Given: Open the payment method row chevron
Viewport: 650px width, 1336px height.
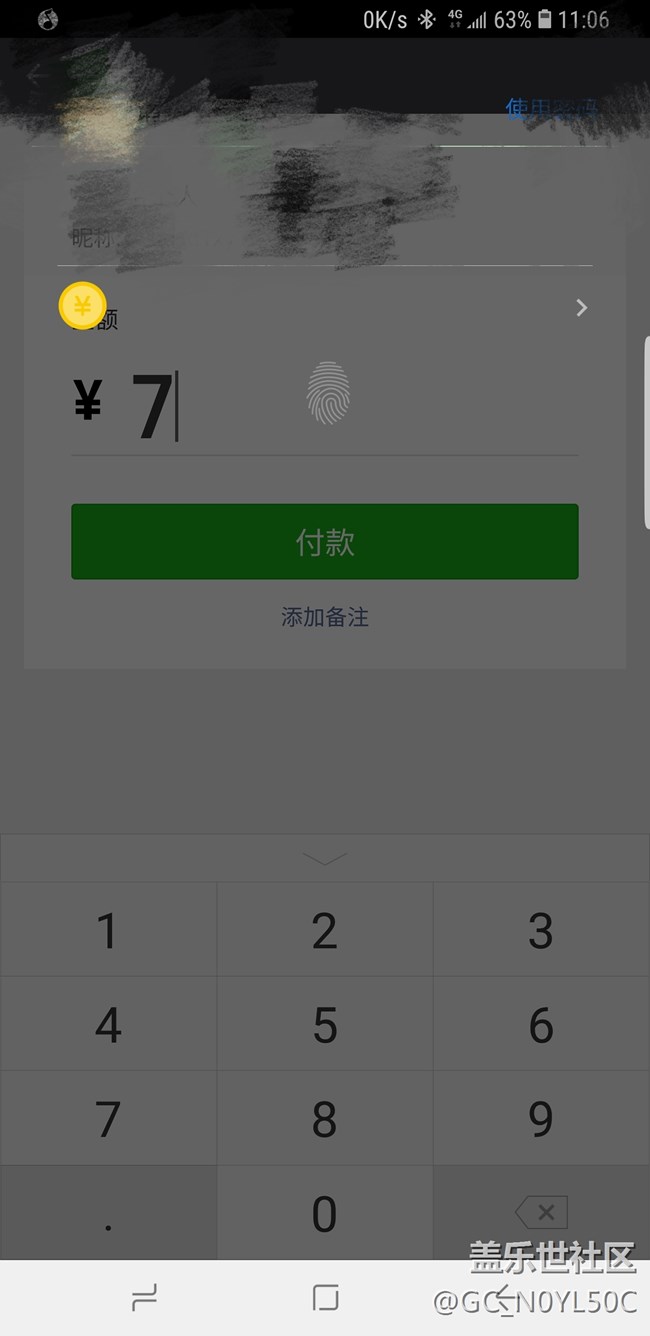Looking at the screenshot, I should [x=581, y=308].
